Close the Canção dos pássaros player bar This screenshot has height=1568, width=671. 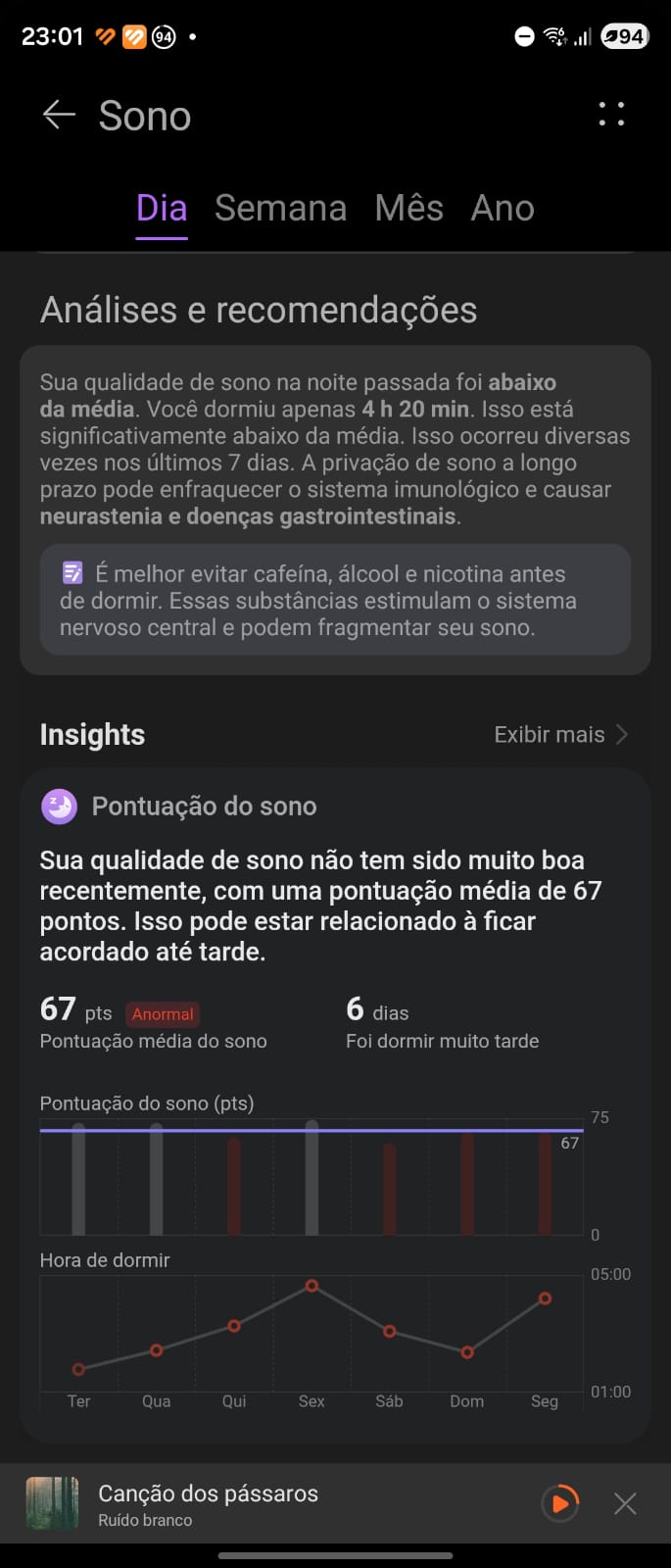pyautogui.click(x=625, y=1503)
